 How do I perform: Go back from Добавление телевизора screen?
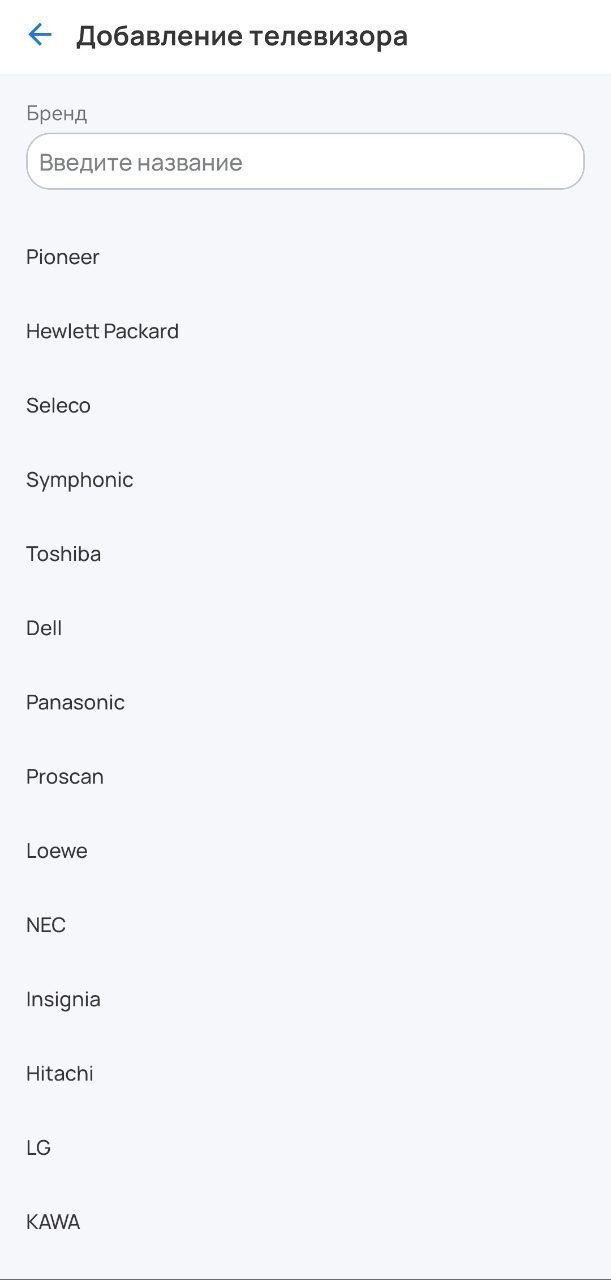coord(39,36)
